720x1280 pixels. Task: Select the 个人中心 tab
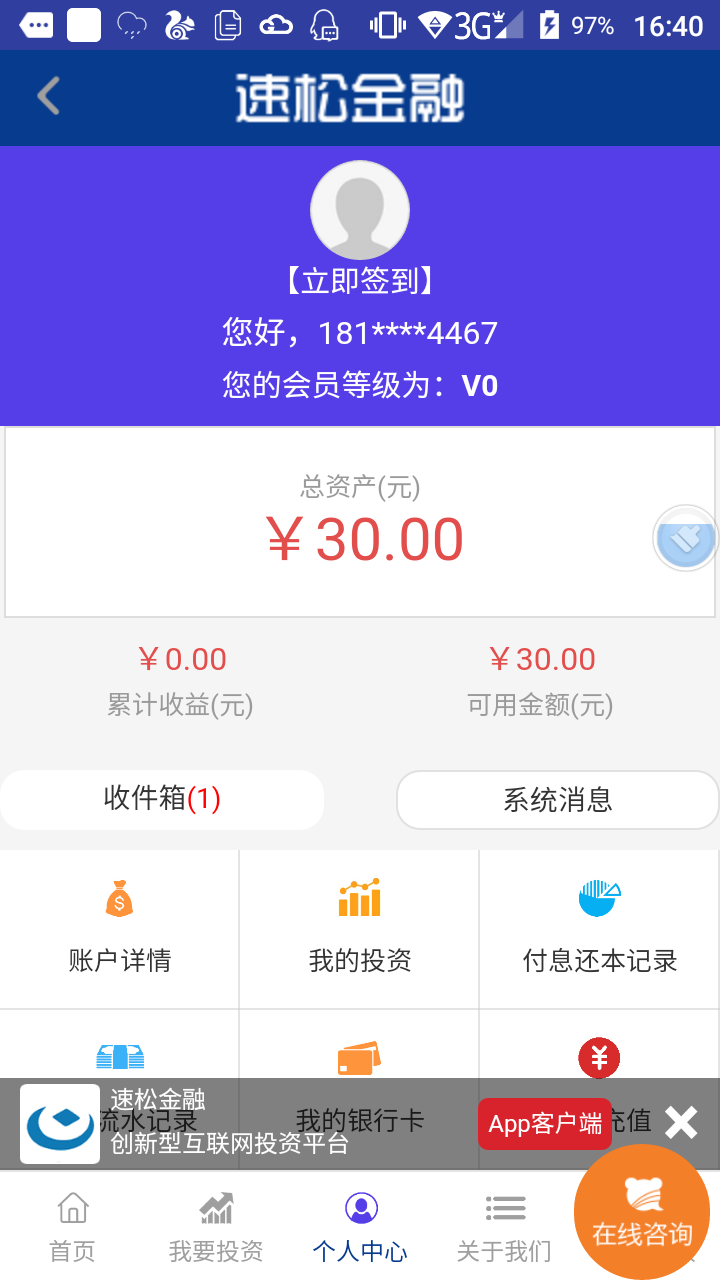[360, 1226]
